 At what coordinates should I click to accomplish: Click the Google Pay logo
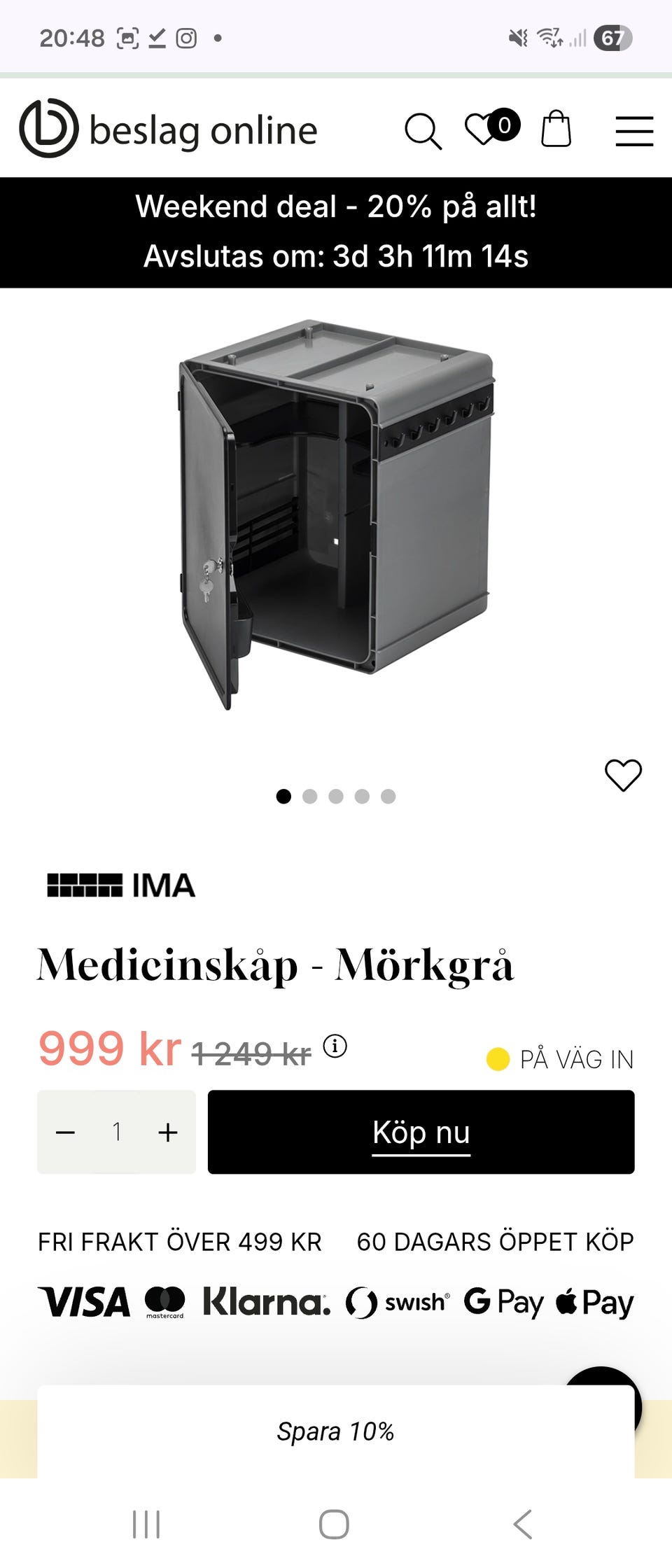505,1300
